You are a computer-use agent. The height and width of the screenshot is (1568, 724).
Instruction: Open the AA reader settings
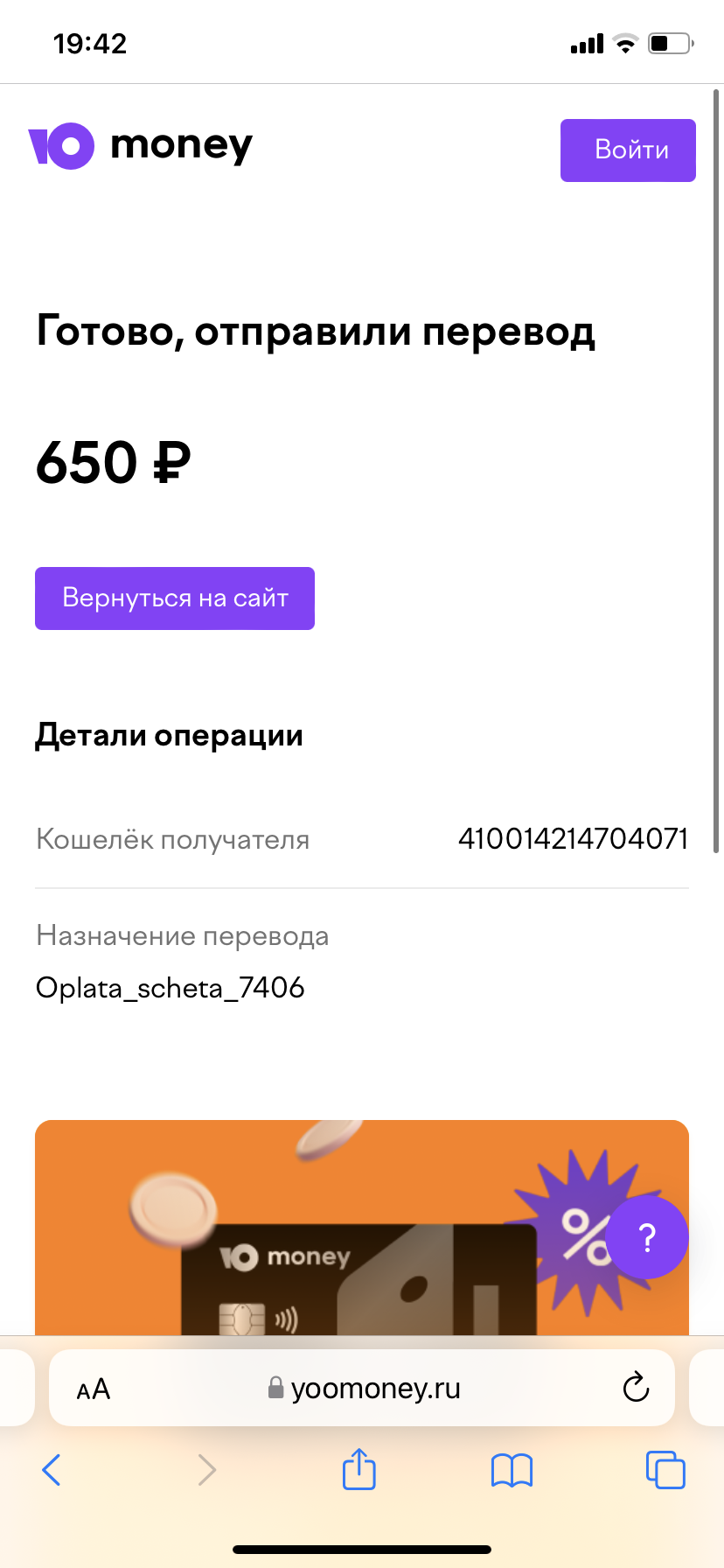[94, 1389]
